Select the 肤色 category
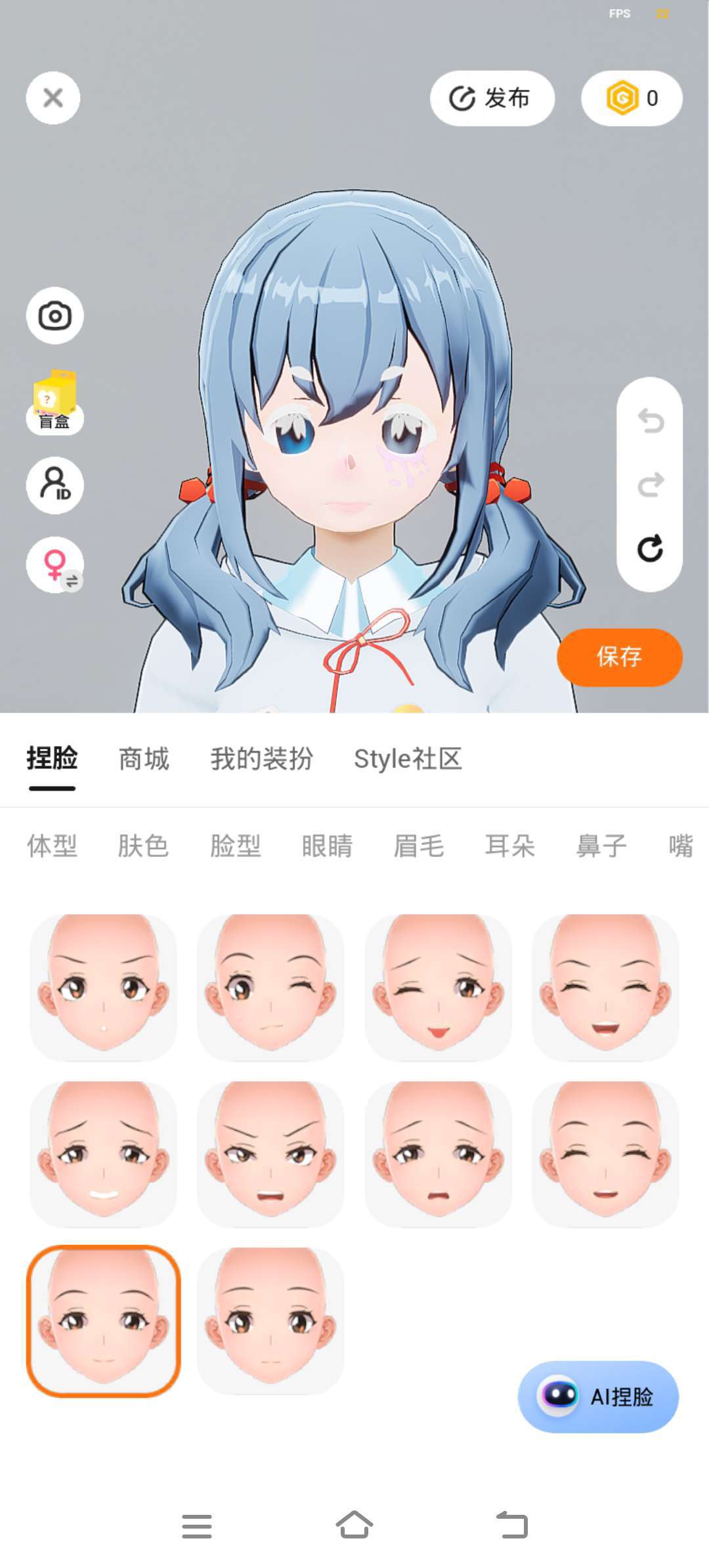 click(143, 846)
